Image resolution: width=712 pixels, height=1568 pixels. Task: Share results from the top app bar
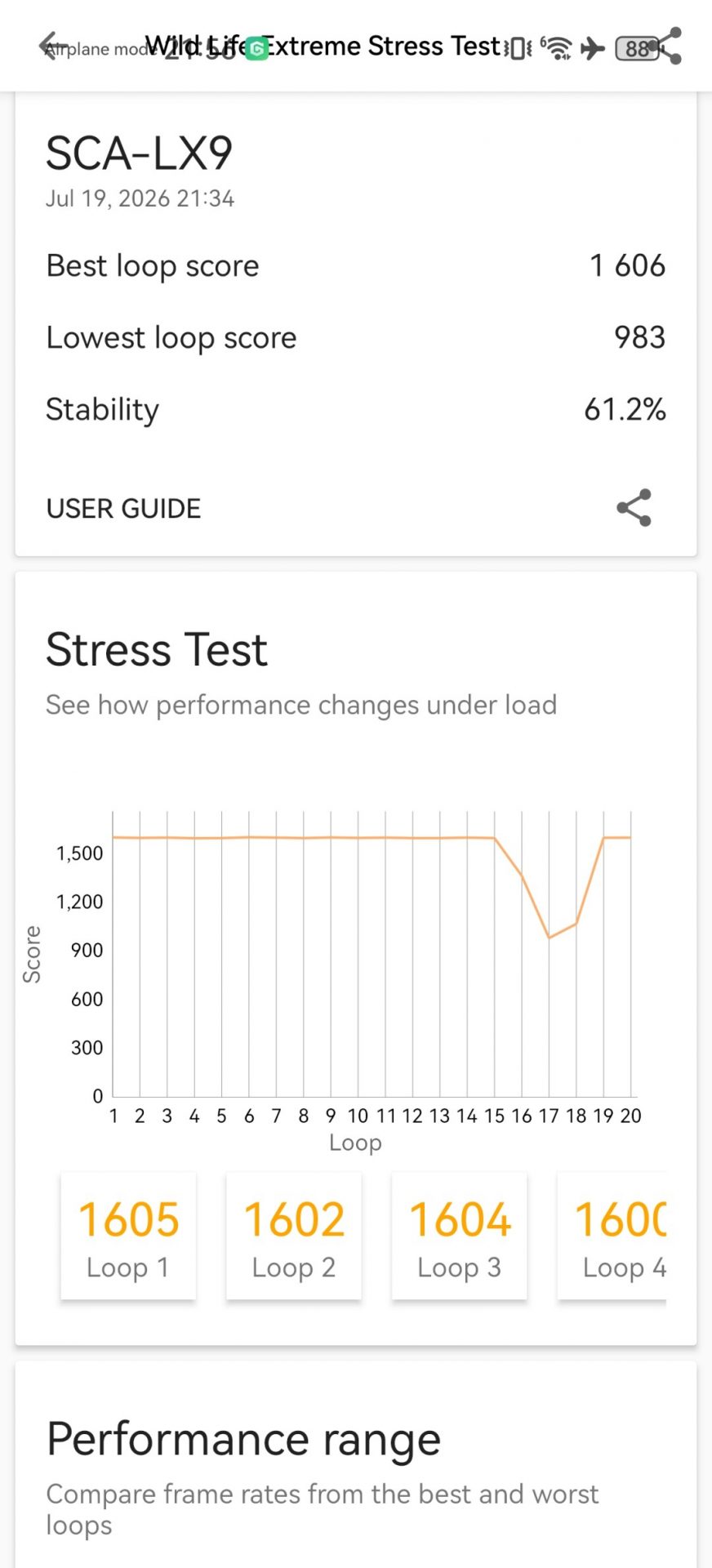point(665,46)
